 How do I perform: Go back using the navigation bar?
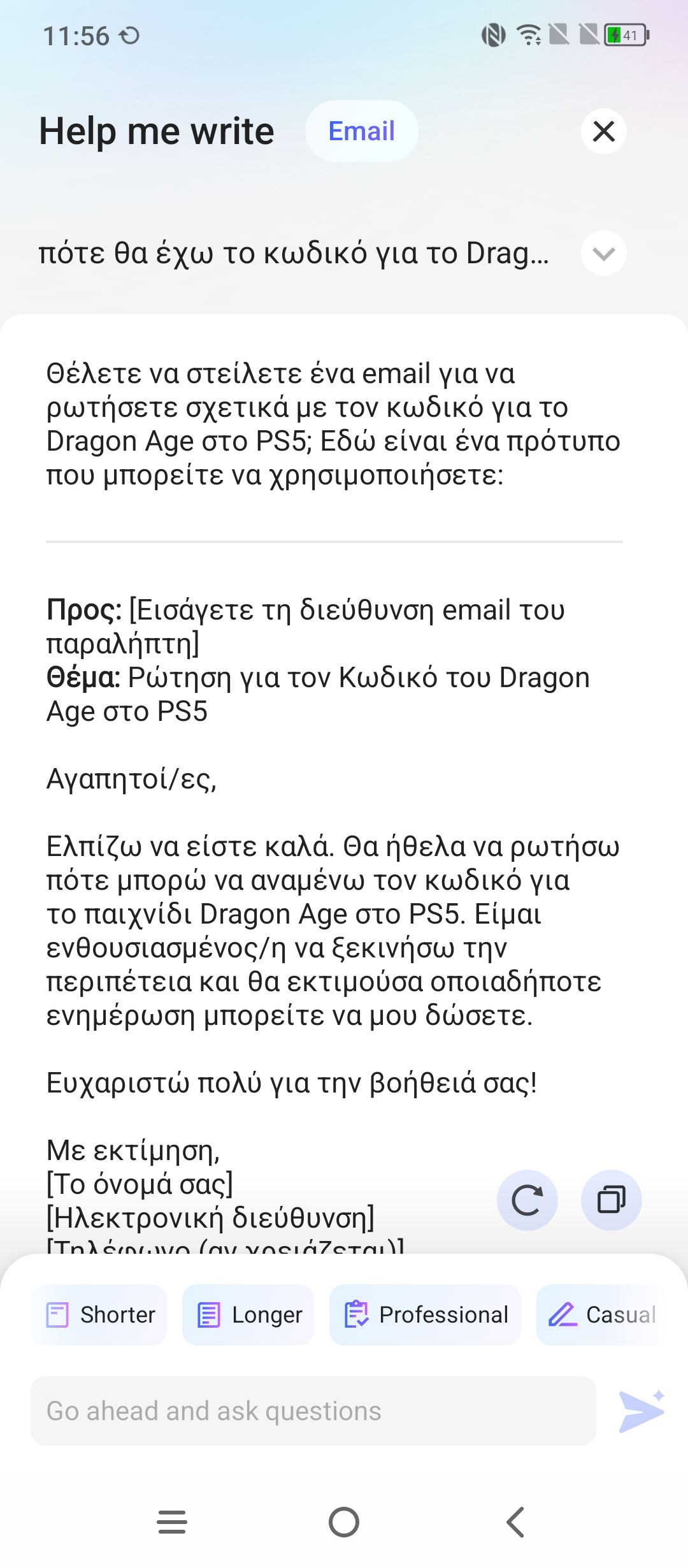515,1522
